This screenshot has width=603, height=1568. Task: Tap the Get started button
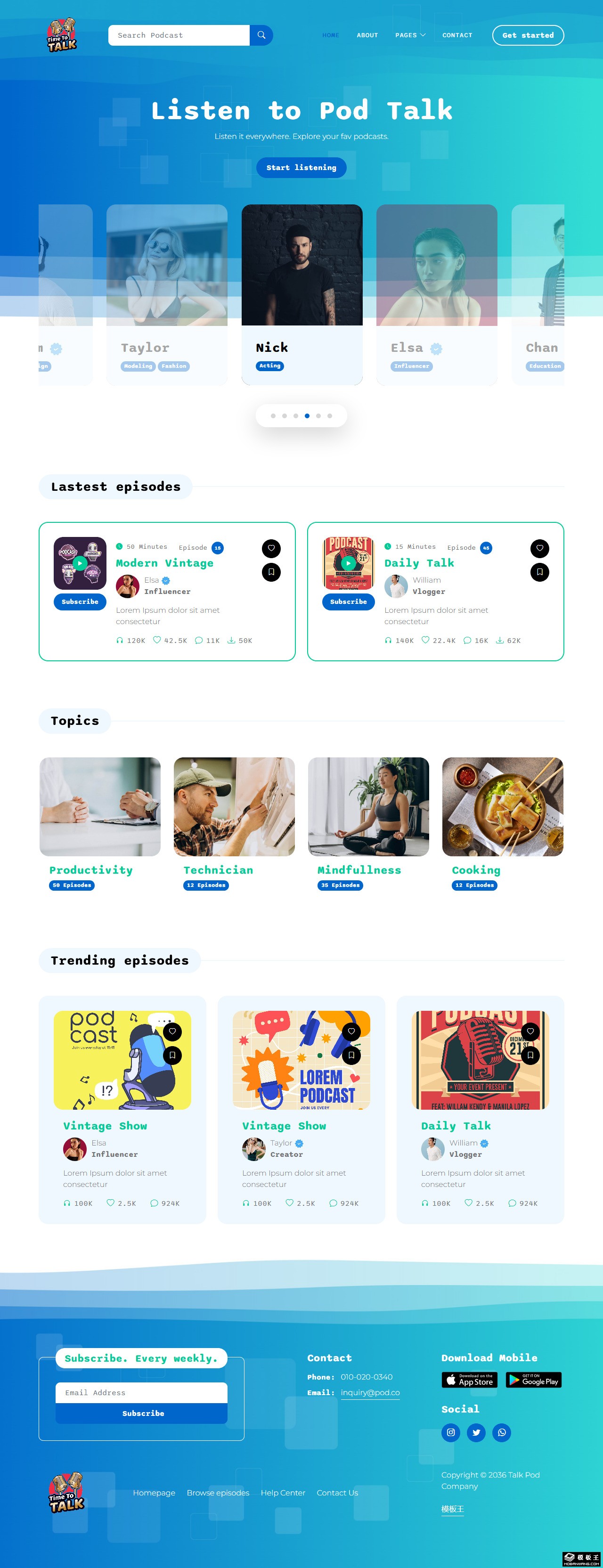pos(528,35)
